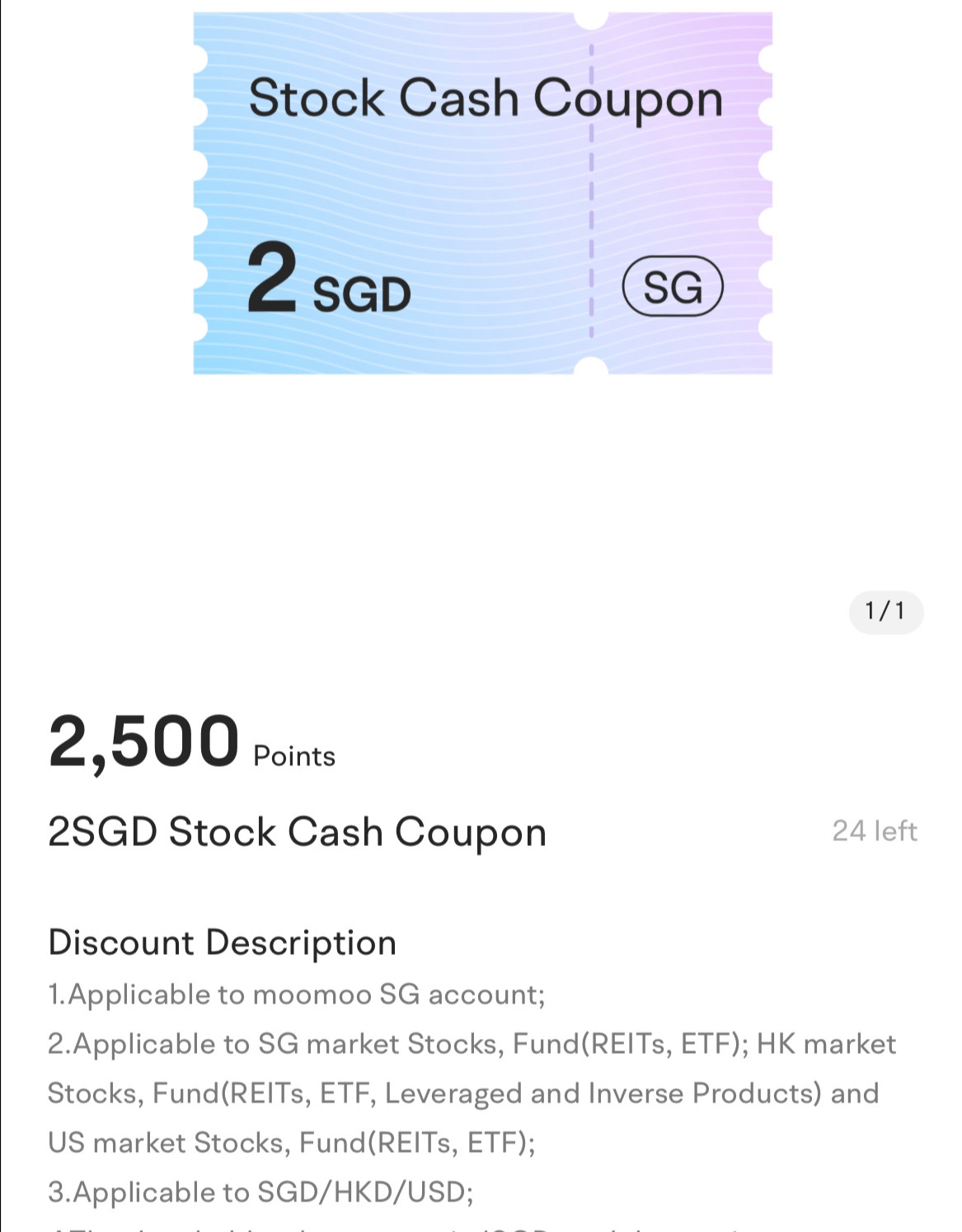
Task: Select the 2SGD Stock Cash Coupon title
Action: tap(297, 832)
